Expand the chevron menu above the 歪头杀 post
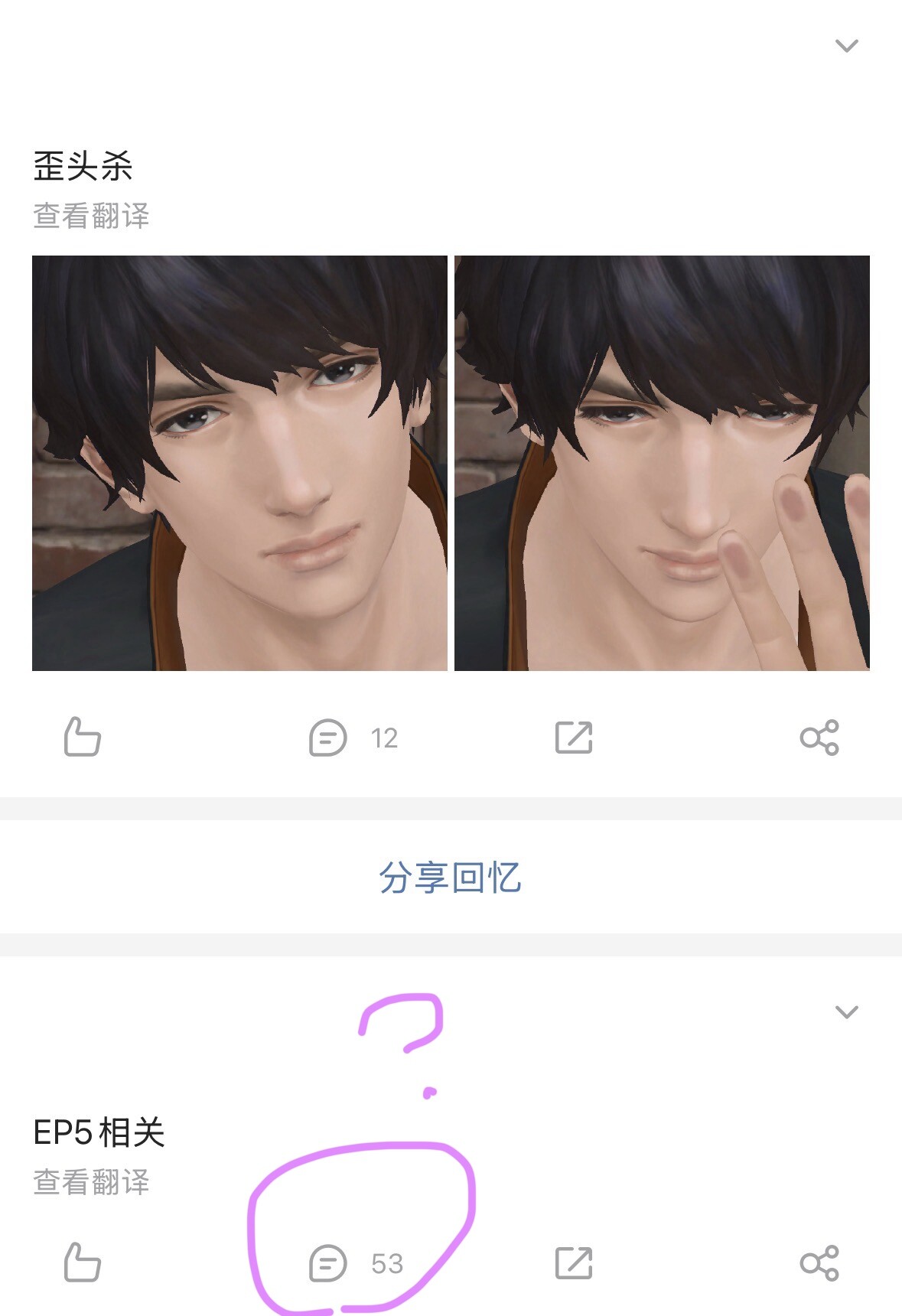 coord(846,46)
